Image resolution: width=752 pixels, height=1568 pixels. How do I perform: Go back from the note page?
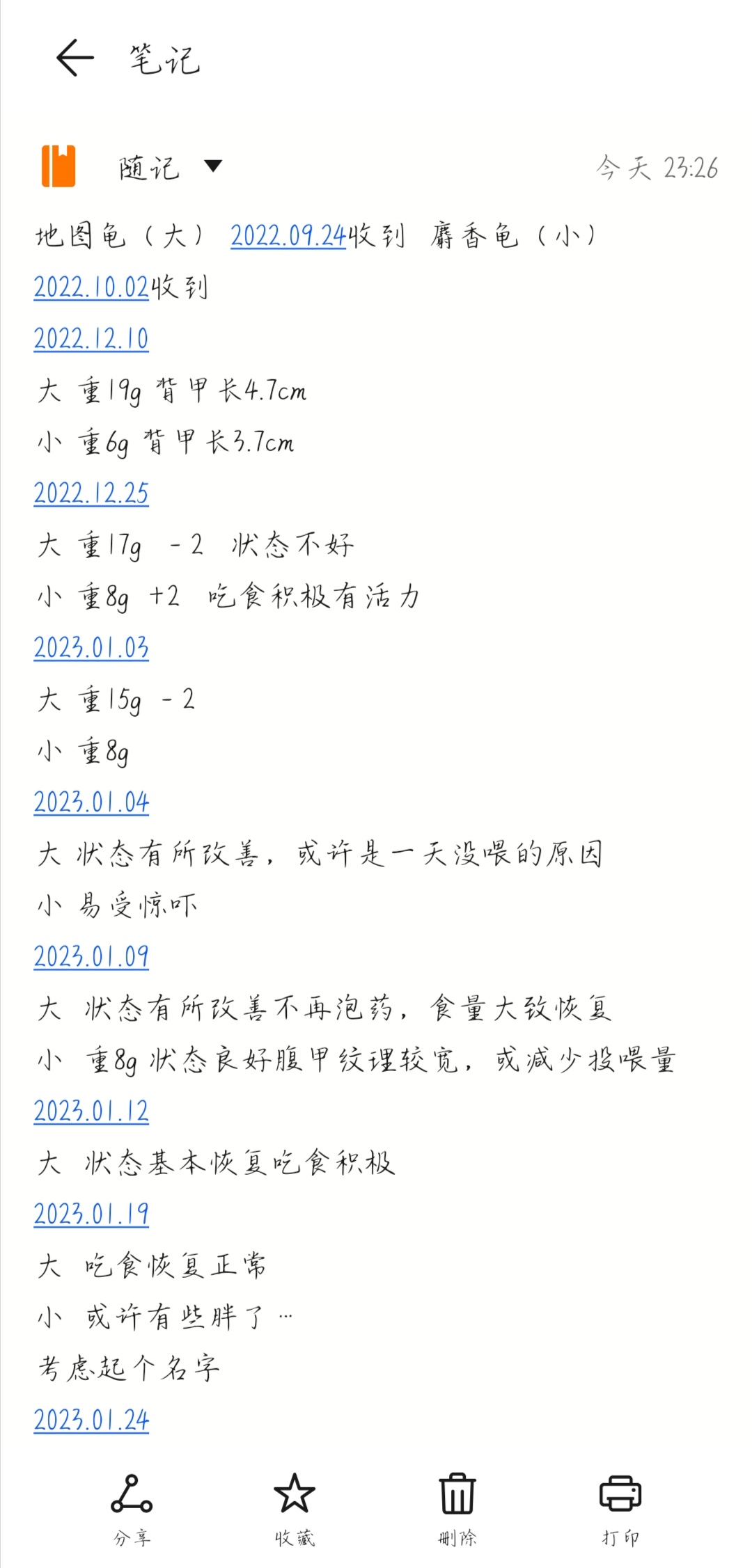[75, 58]
